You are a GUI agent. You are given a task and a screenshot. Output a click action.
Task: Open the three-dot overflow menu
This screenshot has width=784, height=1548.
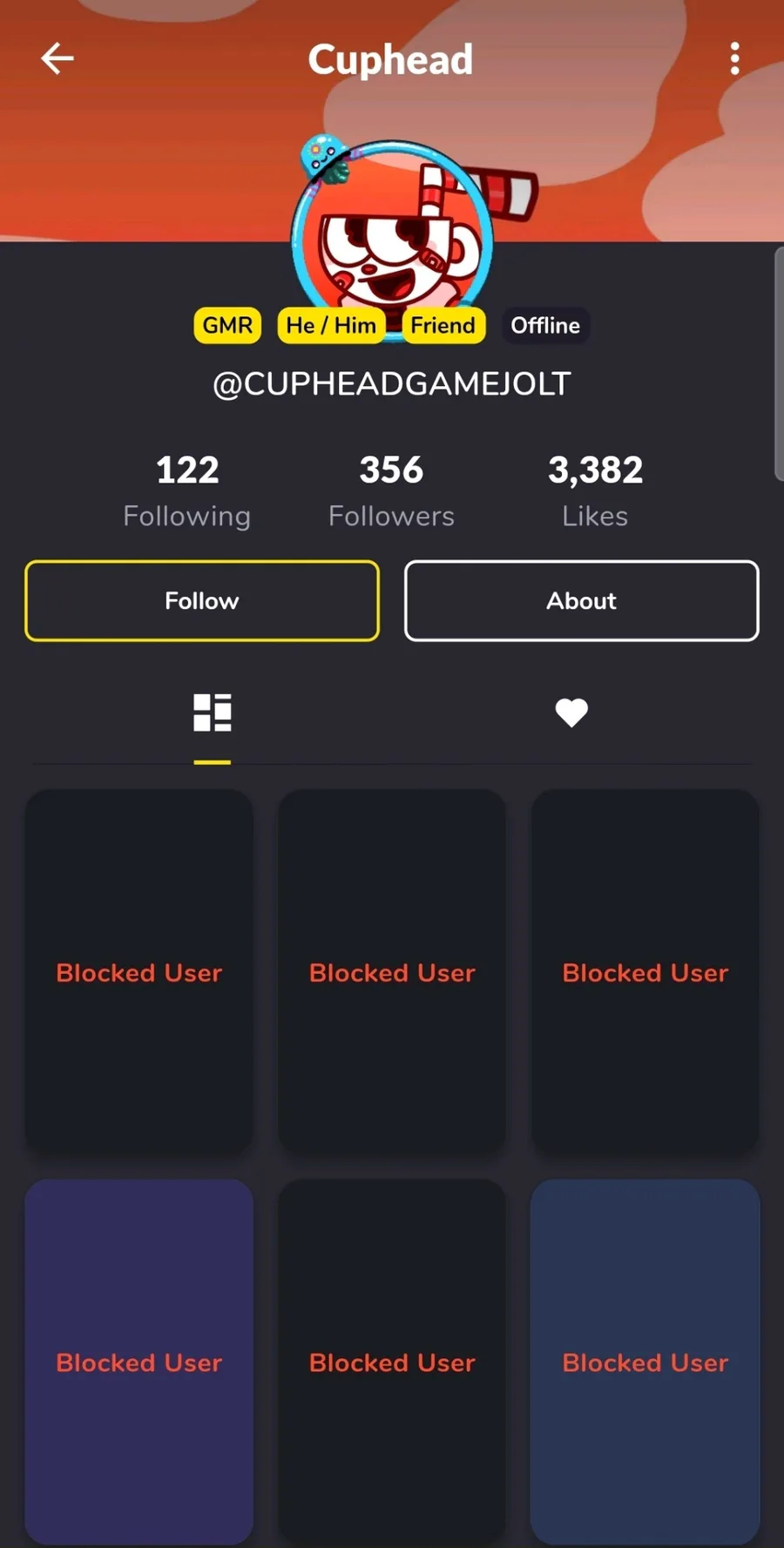[734, 59]
